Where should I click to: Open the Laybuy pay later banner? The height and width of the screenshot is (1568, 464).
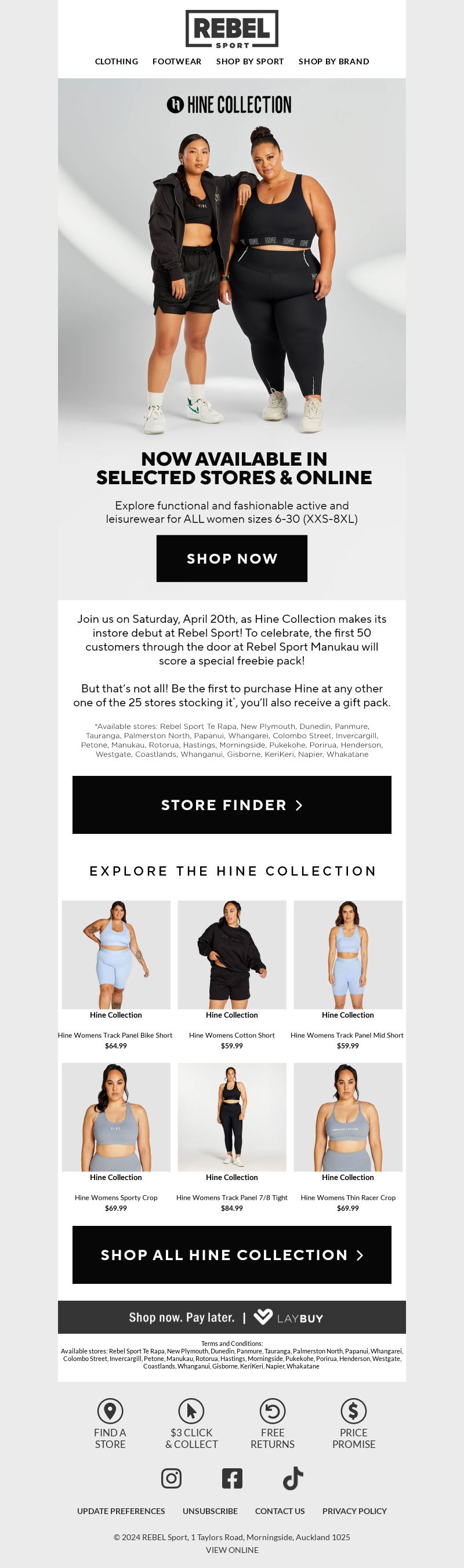point(231,1317)
